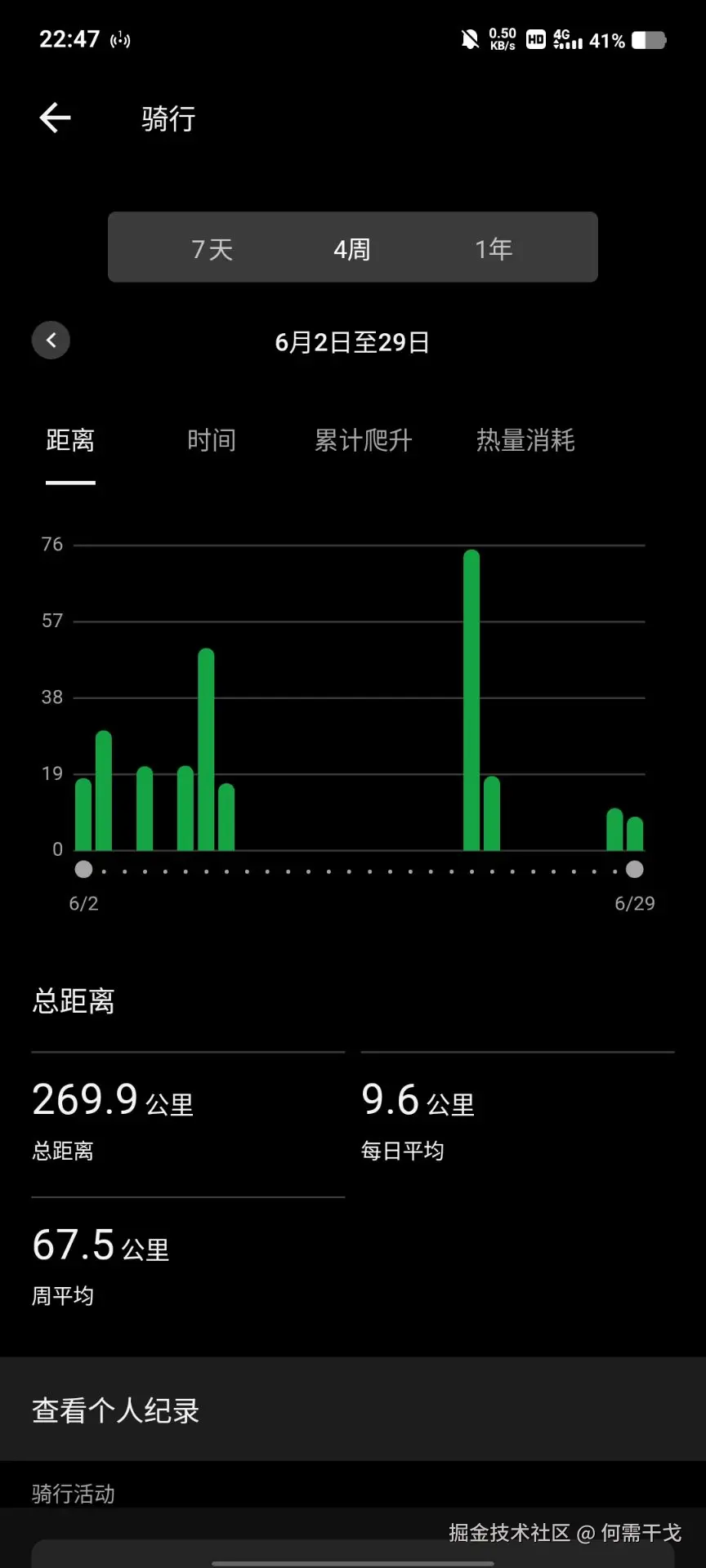Select the 距离 metric view

(x=69, y=440)
